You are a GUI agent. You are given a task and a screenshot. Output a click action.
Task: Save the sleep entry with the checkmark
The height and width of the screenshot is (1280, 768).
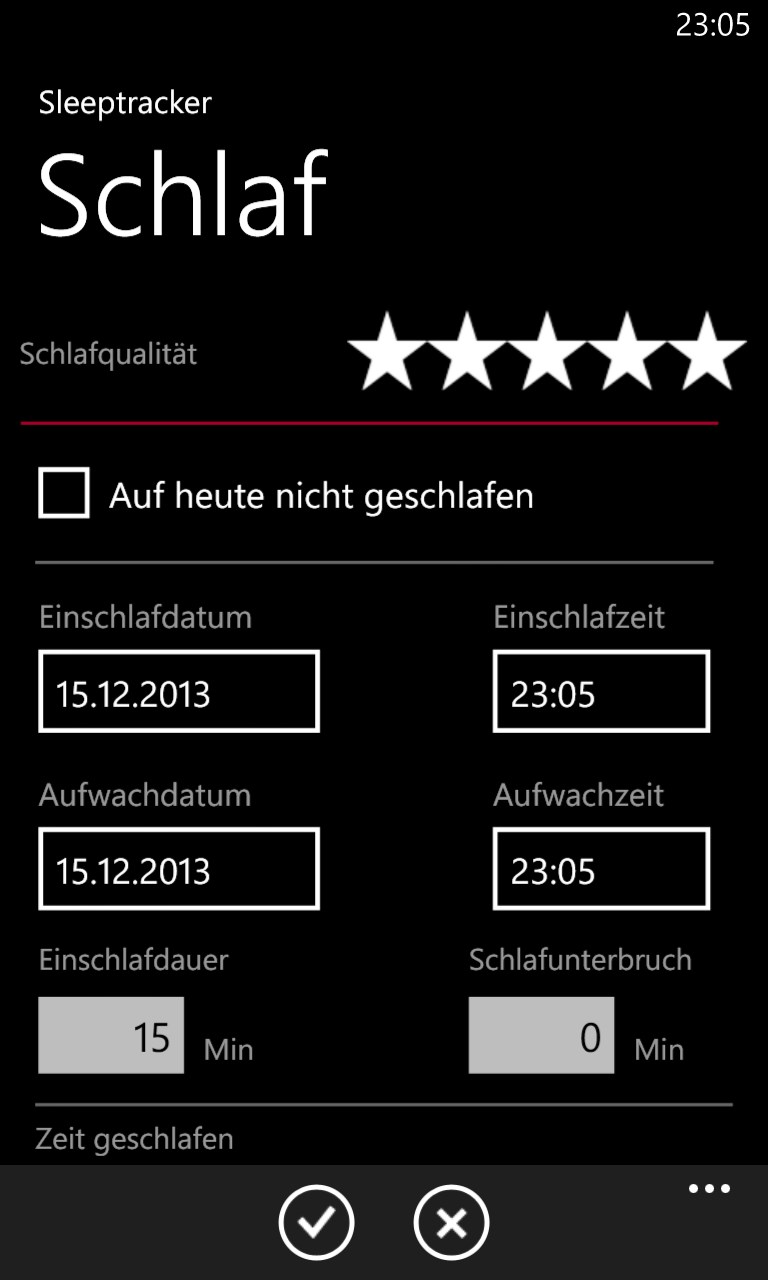[316, 1222]
